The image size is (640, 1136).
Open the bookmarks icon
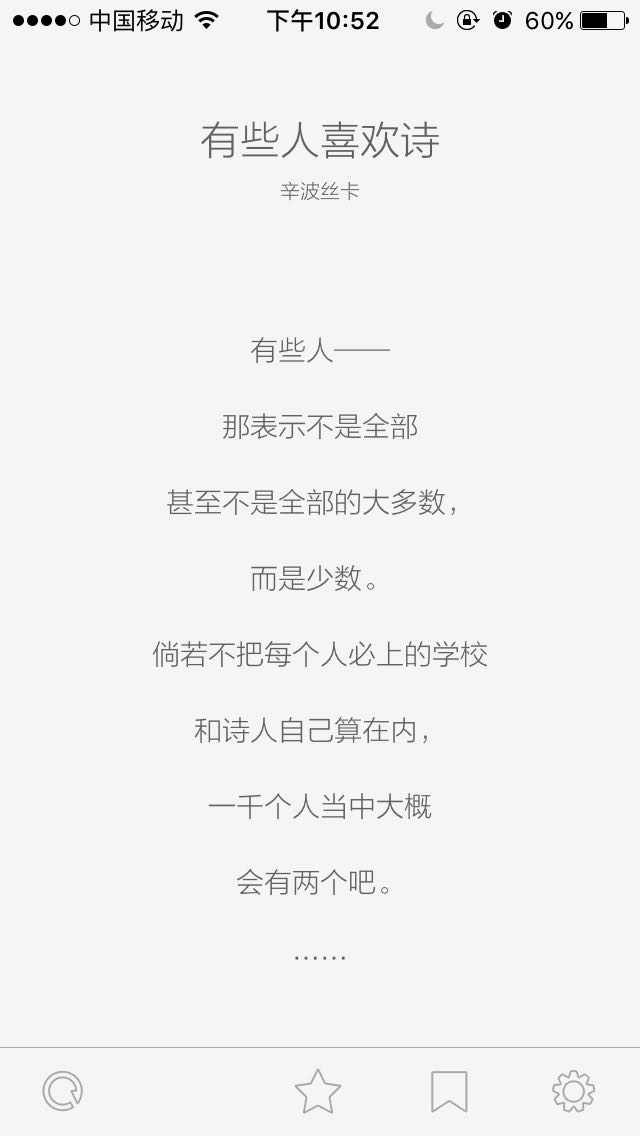point(449,1091)
